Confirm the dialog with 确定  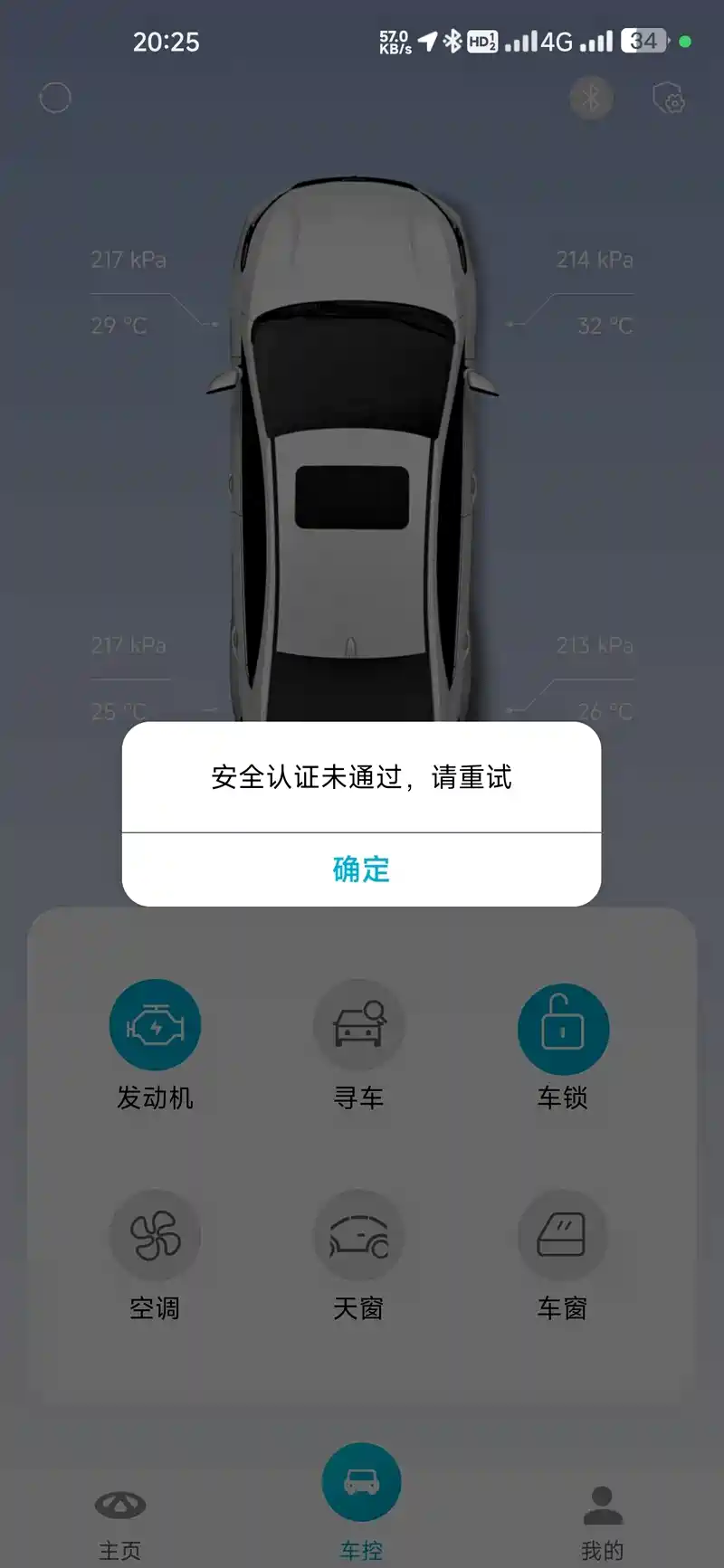pyautogui.click(x=361, y=869)
